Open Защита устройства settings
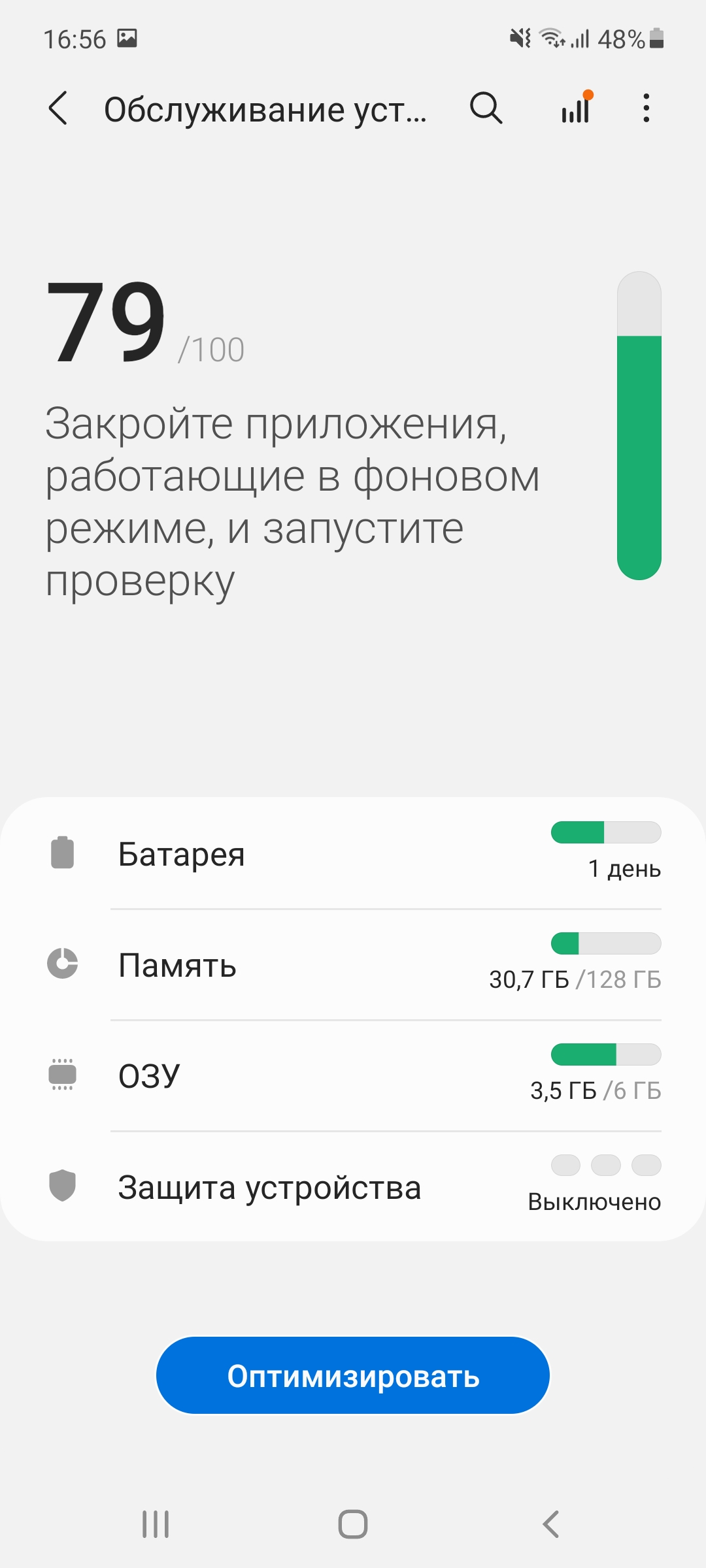 click(353, 1186)
